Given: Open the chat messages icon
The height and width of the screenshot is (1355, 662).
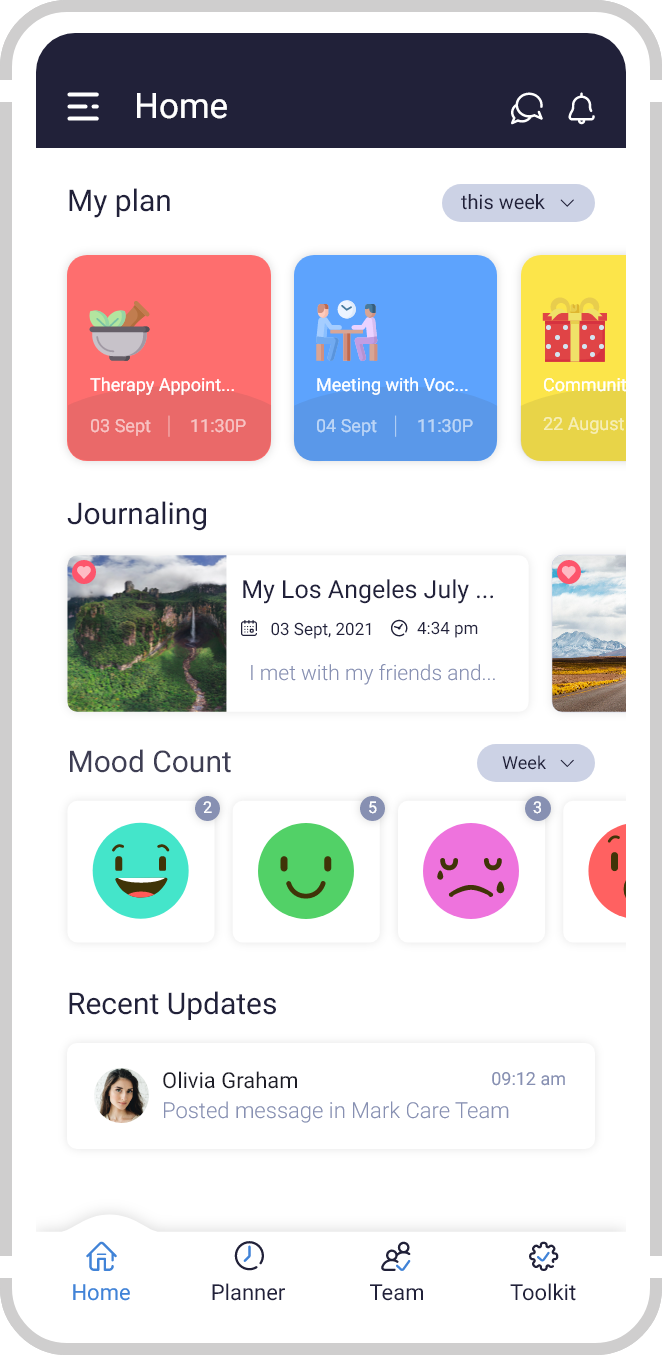Looking at the screenshot, I should tap(527, 108).
